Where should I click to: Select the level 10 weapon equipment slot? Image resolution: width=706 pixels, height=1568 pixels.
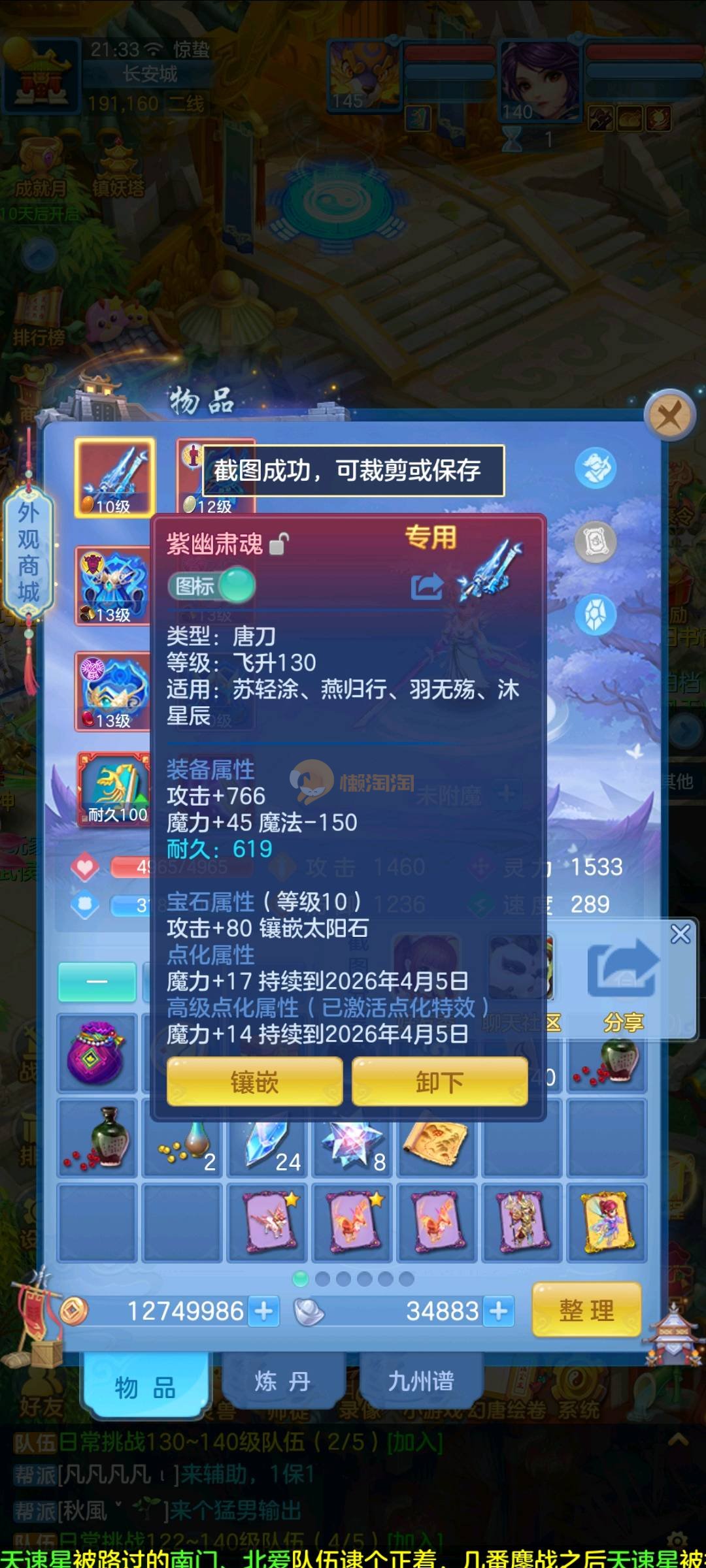(115, 478)
